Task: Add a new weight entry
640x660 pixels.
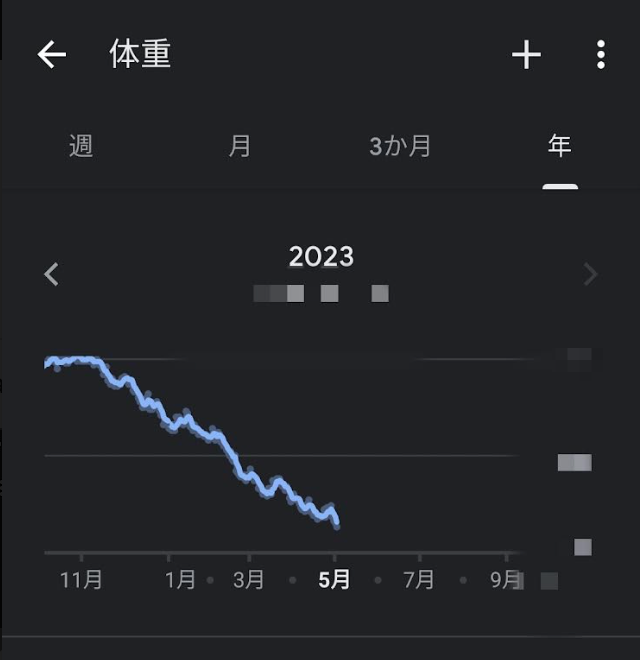Action: point(526,55)
